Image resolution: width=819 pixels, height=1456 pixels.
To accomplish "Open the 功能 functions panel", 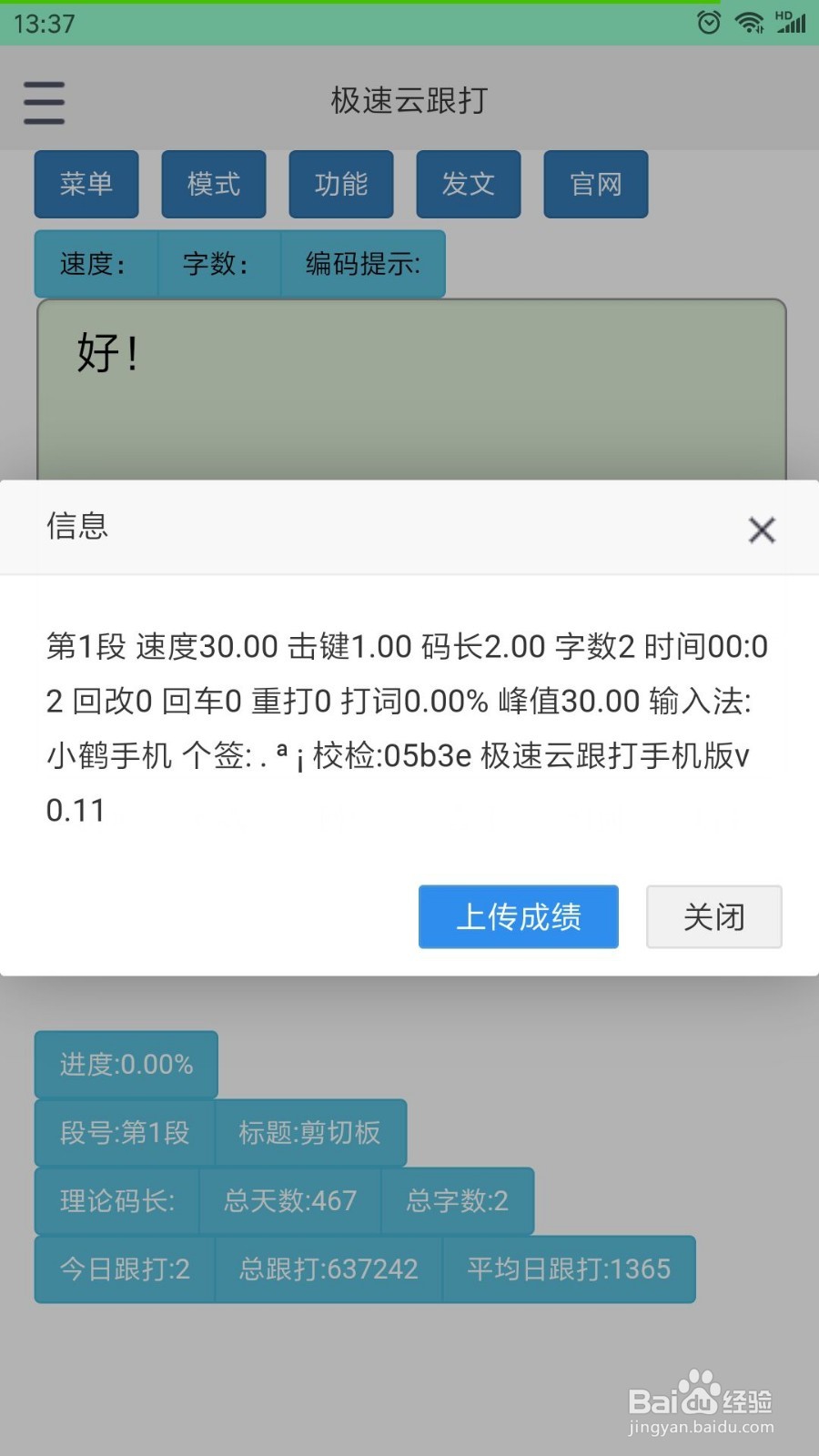I will (x=340, y=184).
